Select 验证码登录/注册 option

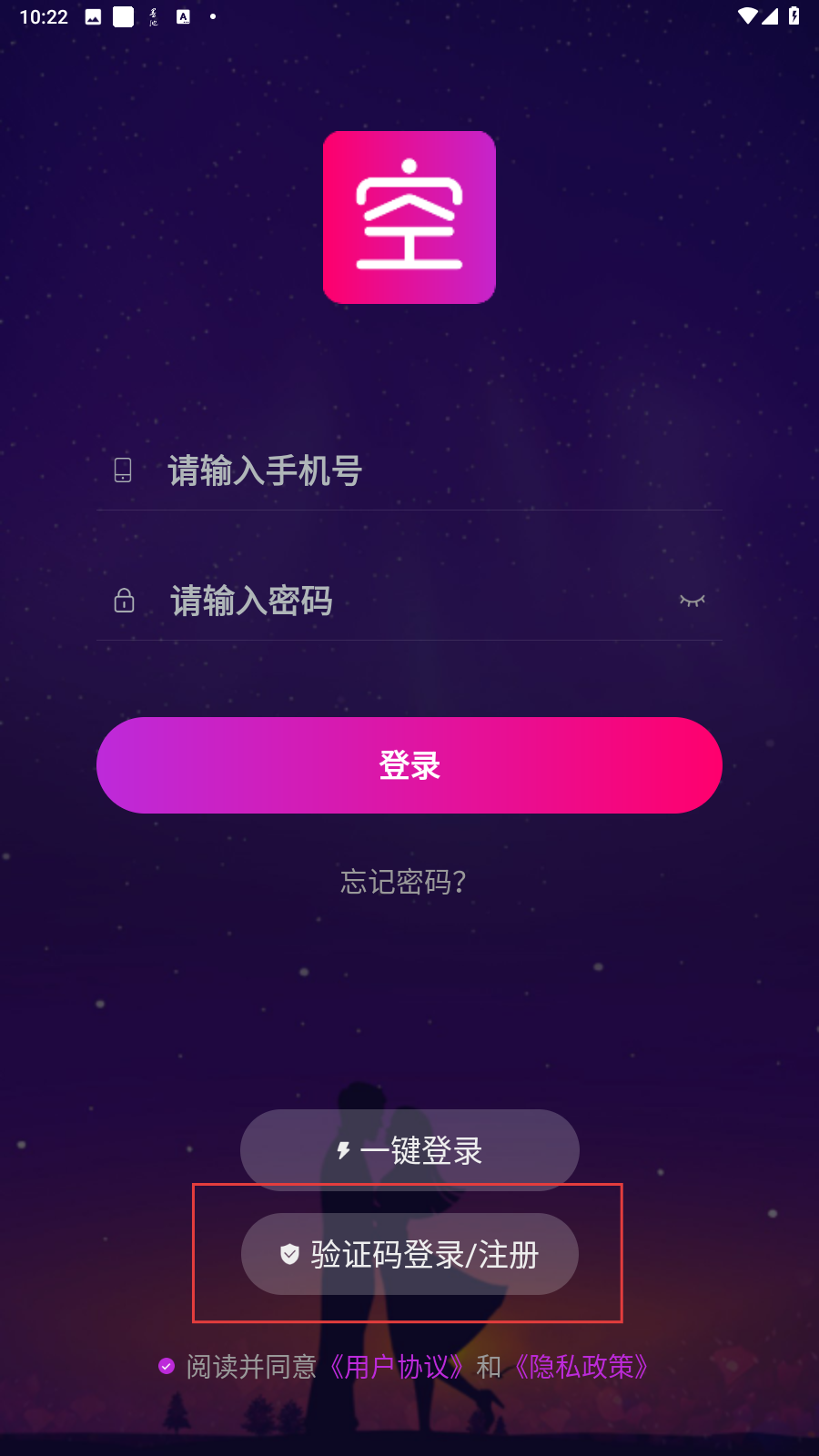coord(409,1254)
